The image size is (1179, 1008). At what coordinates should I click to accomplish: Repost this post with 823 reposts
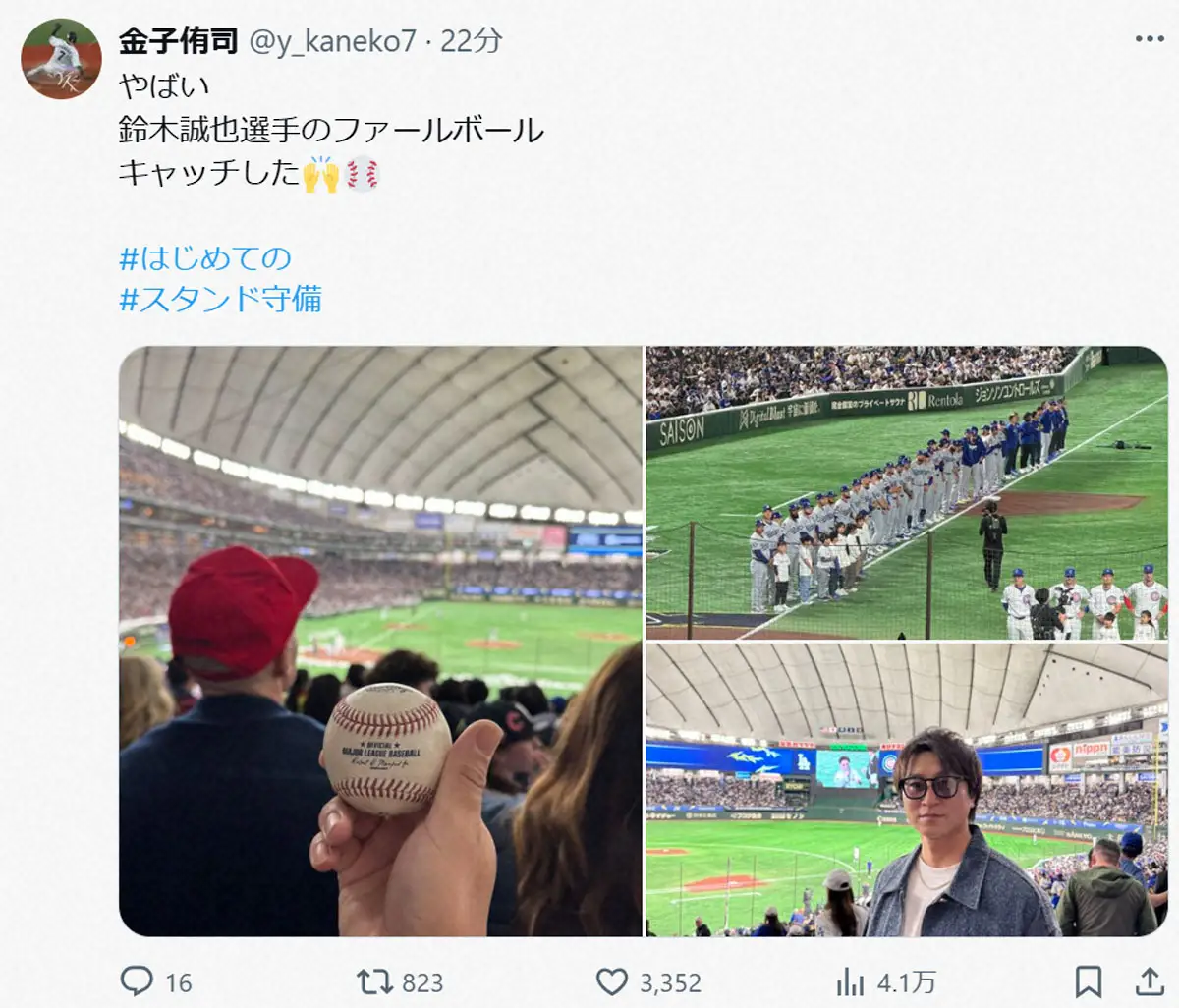[x=373, y=981]
